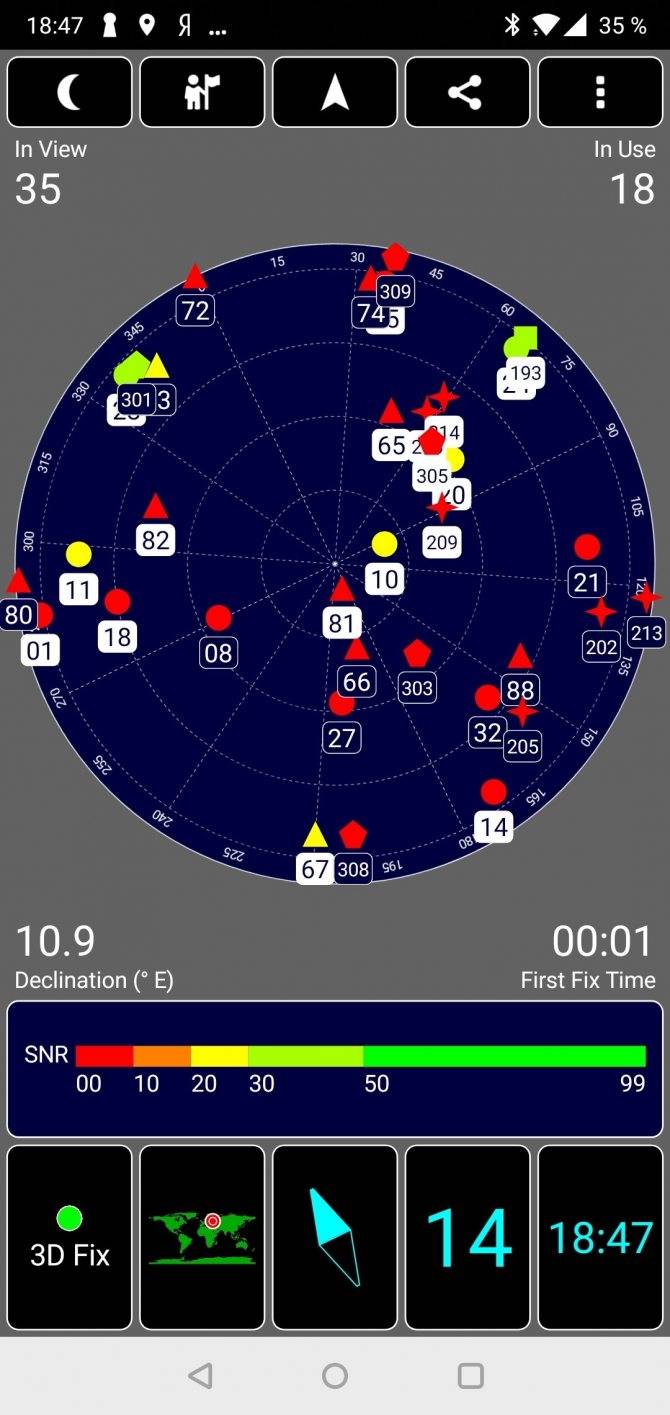
Task: Share the current GPS data
Action: (x=467, y=92)
